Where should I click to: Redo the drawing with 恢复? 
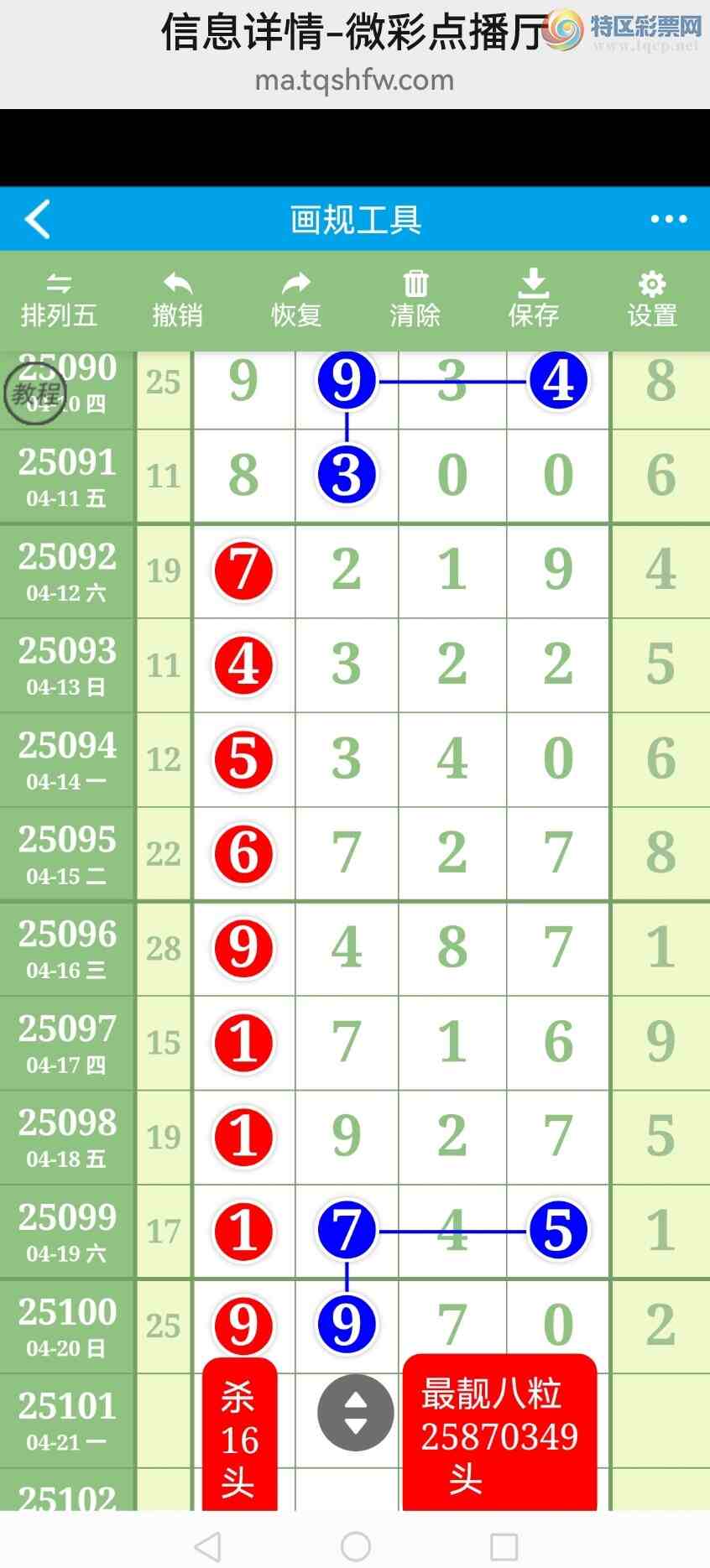tap(296, 300)
